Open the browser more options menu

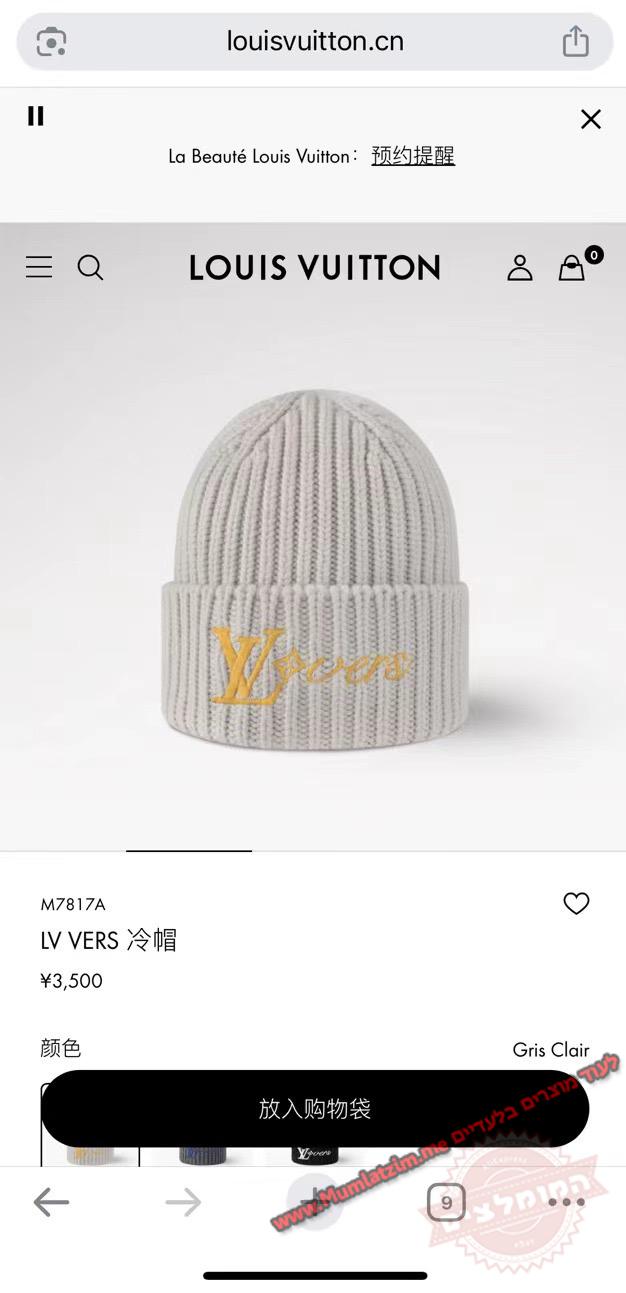(x=566, y=1202)
